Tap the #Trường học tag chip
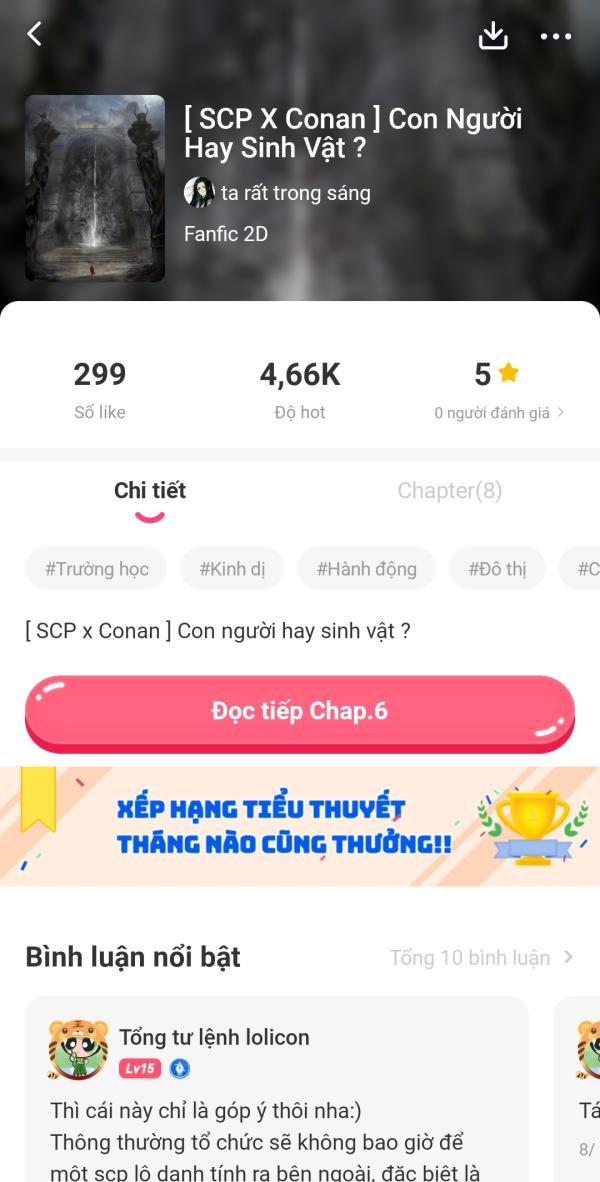 point(97,569)
